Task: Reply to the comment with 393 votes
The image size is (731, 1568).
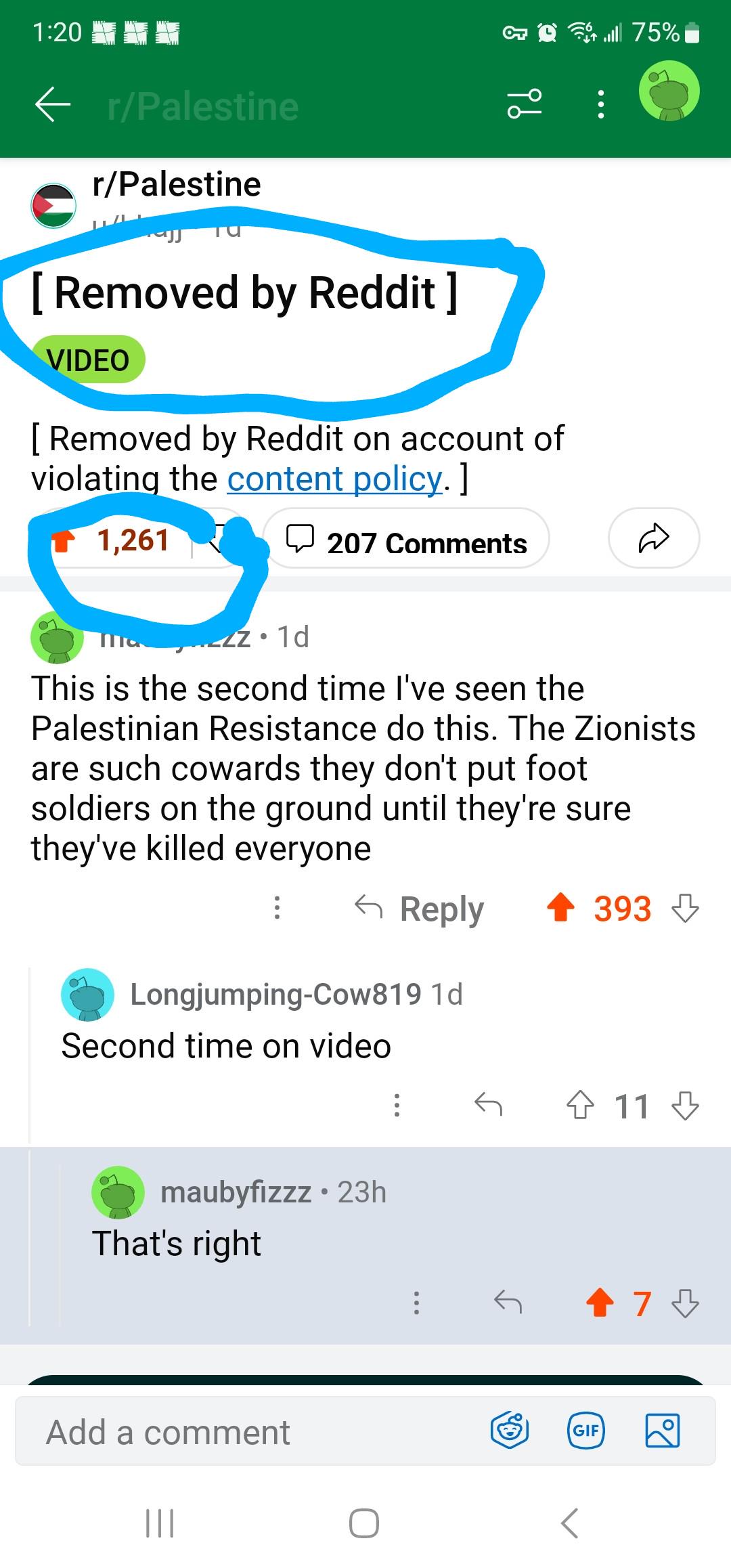Action: pos(420,909)
